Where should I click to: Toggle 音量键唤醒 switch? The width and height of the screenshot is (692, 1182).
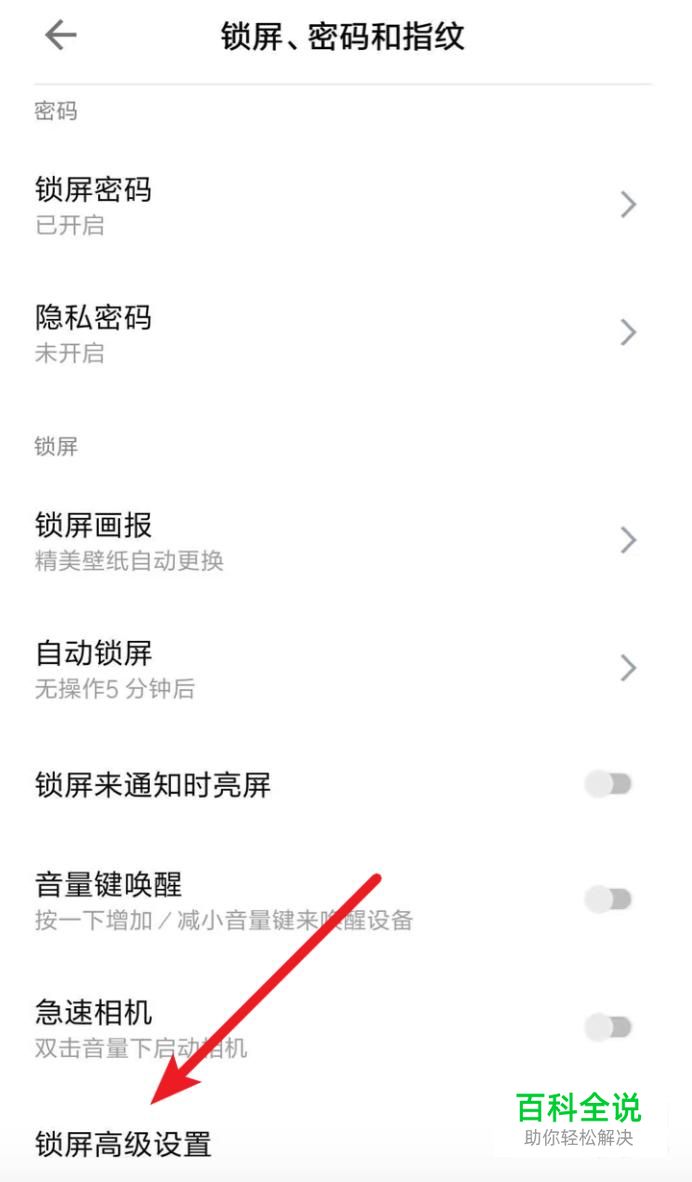609,899
